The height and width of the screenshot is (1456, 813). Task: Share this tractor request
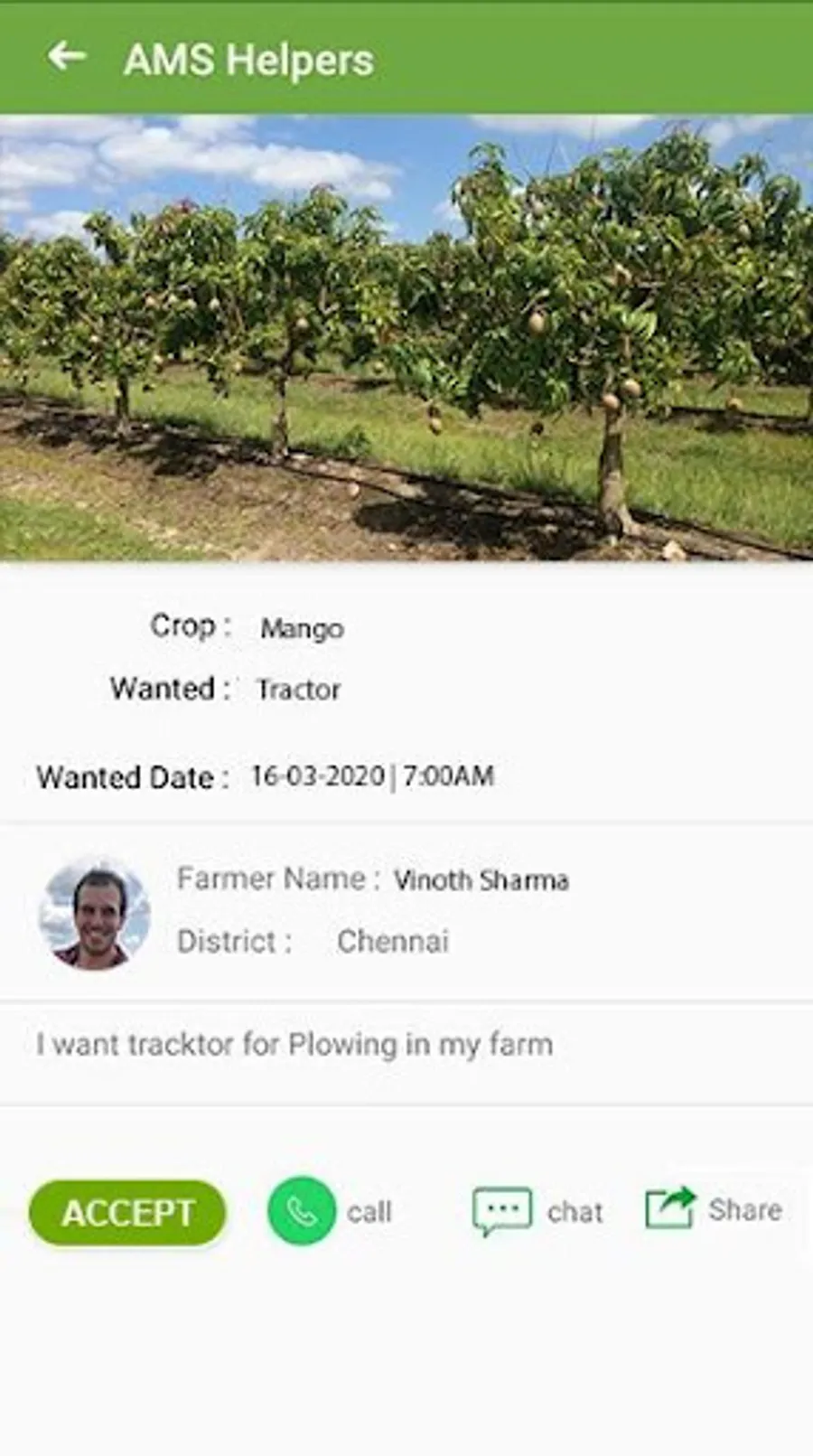pyautogui.click(x=670, y=1208)
